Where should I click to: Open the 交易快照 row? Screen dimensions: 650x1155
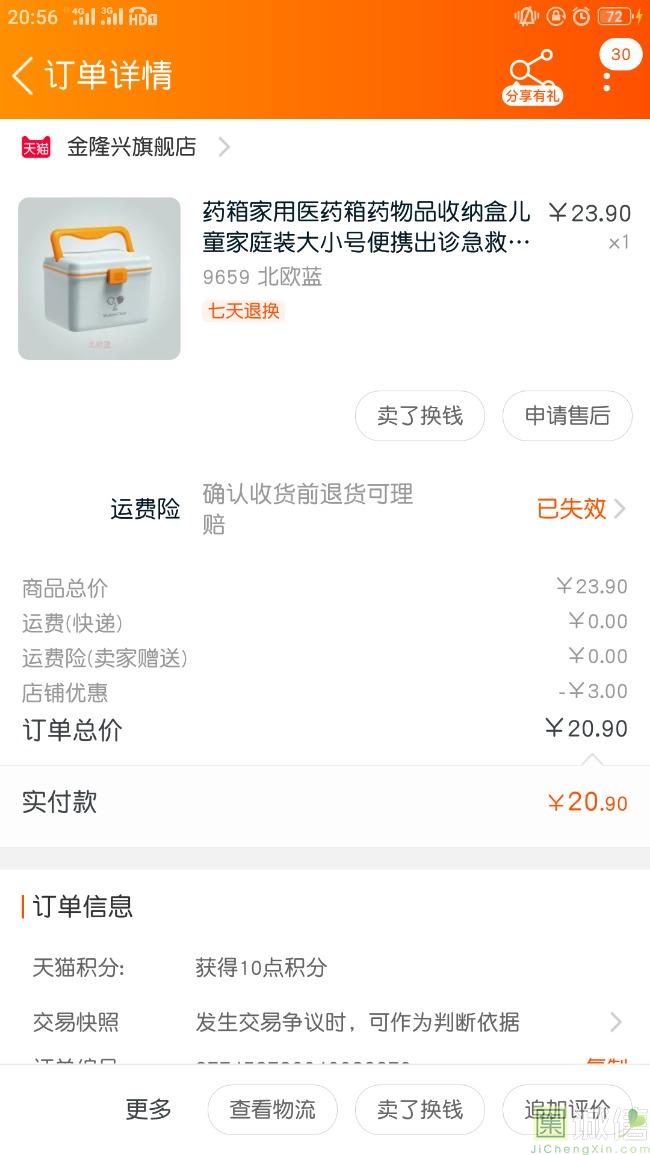tap(325, 1022)
